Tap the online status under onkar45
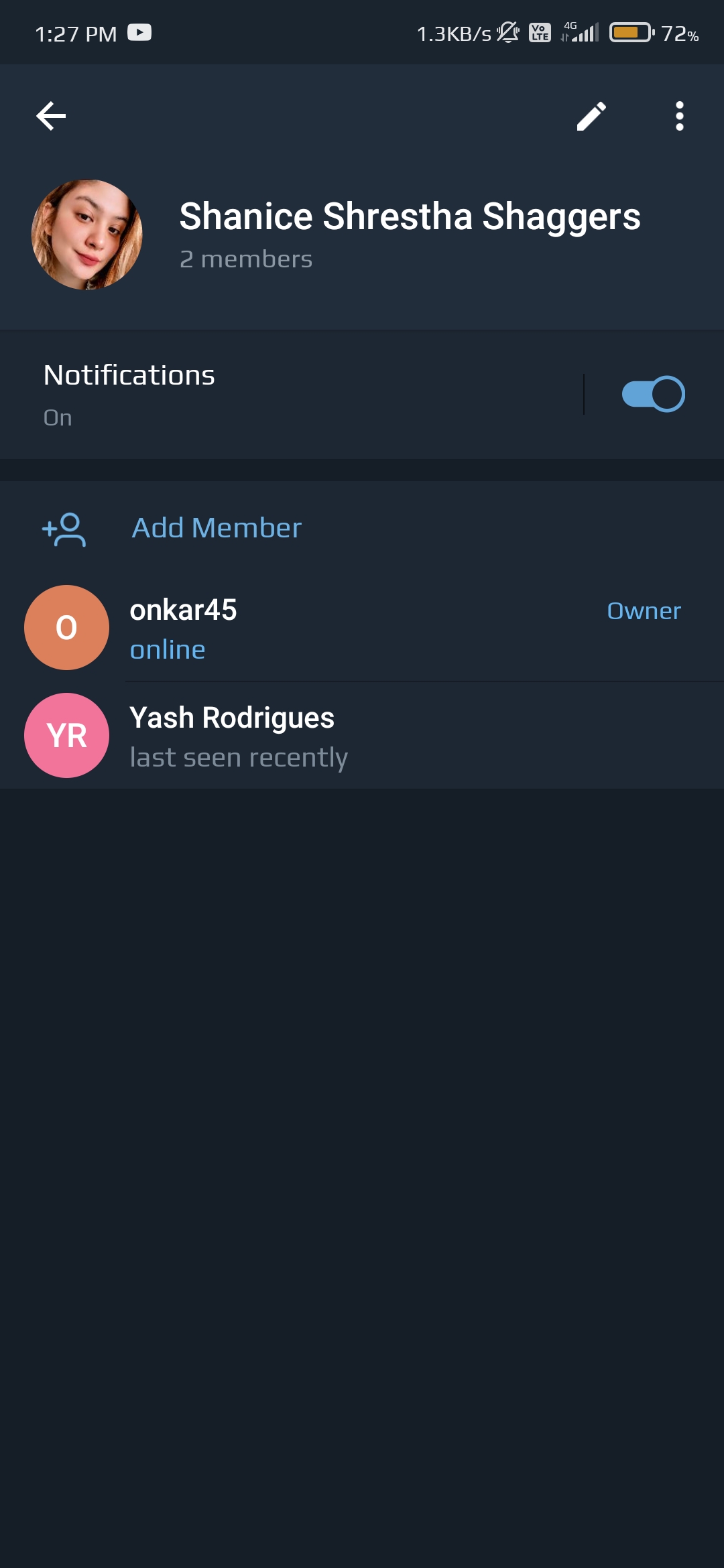The width and height of the screenshot is (724, 1568). [x=168, y=648]
